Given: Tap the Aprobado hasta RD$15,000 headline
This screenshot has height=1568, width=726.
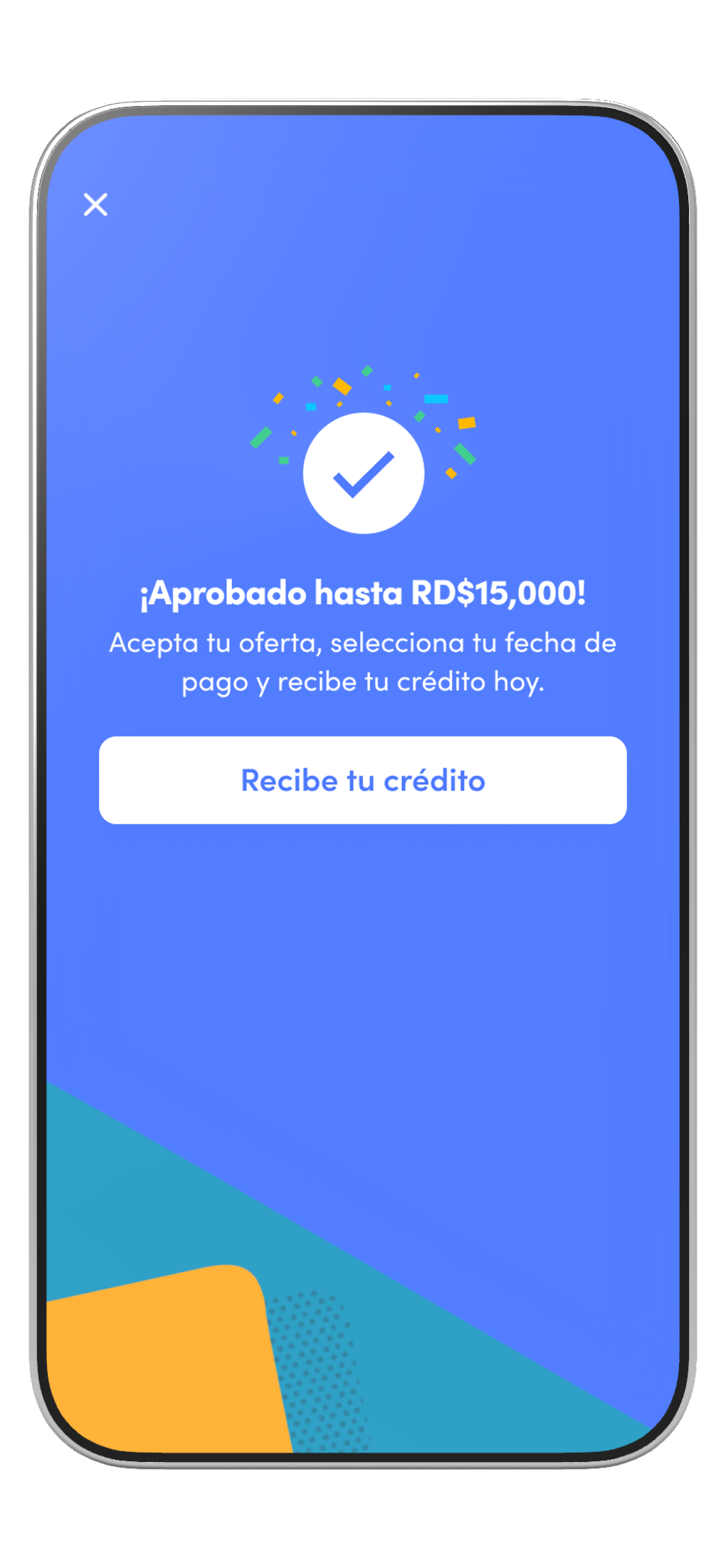Looking at the screenshot, I should (362, 596).
